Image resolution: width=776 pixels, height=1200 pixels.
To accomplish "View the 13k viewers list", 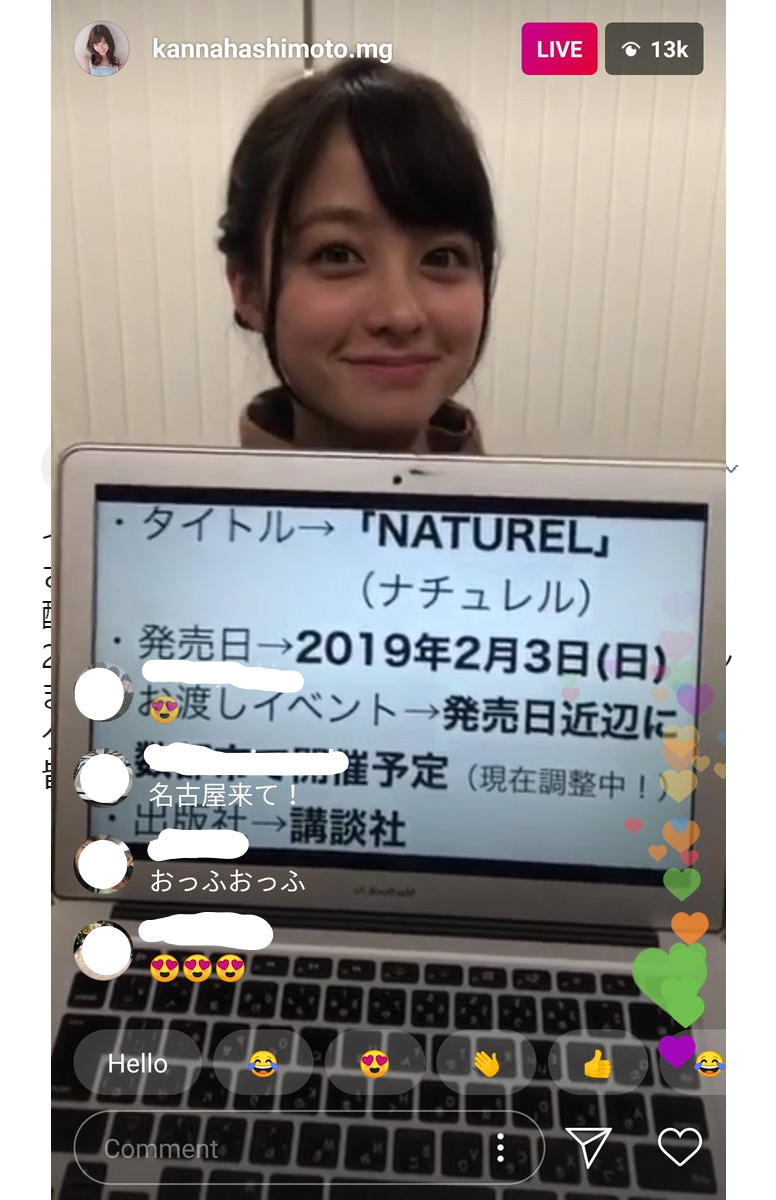I will [x=654, y=49].
